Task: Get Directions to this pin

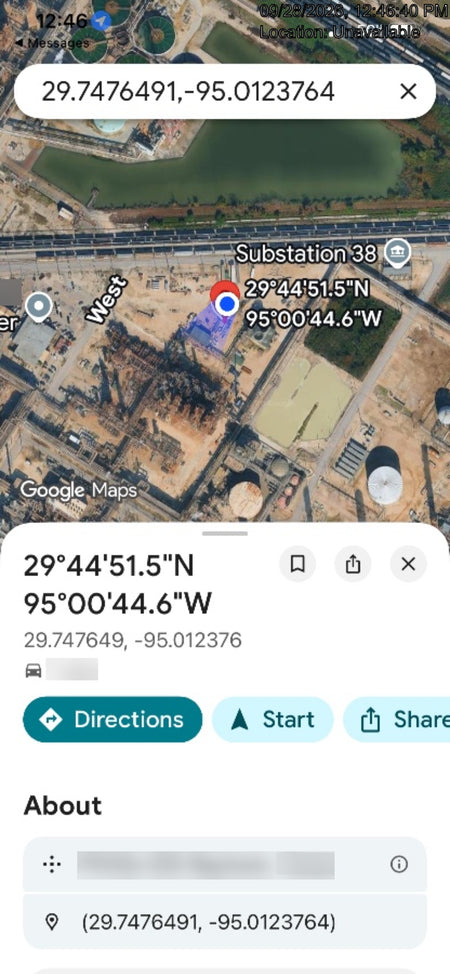Action: [112, 719]
